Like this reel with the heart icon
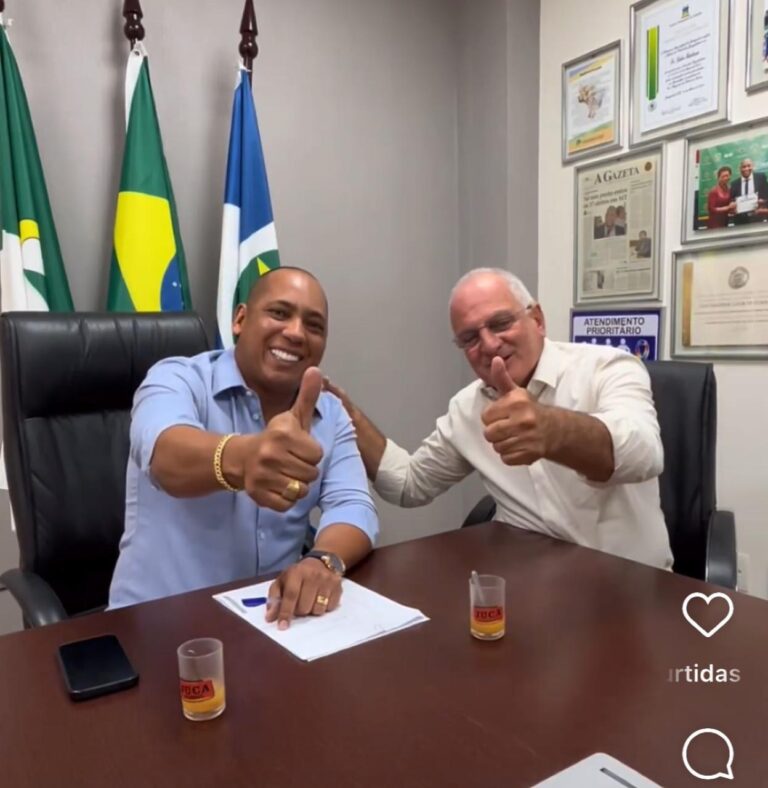The height and width of the screenshot is (788, 768). coord(707,613)
